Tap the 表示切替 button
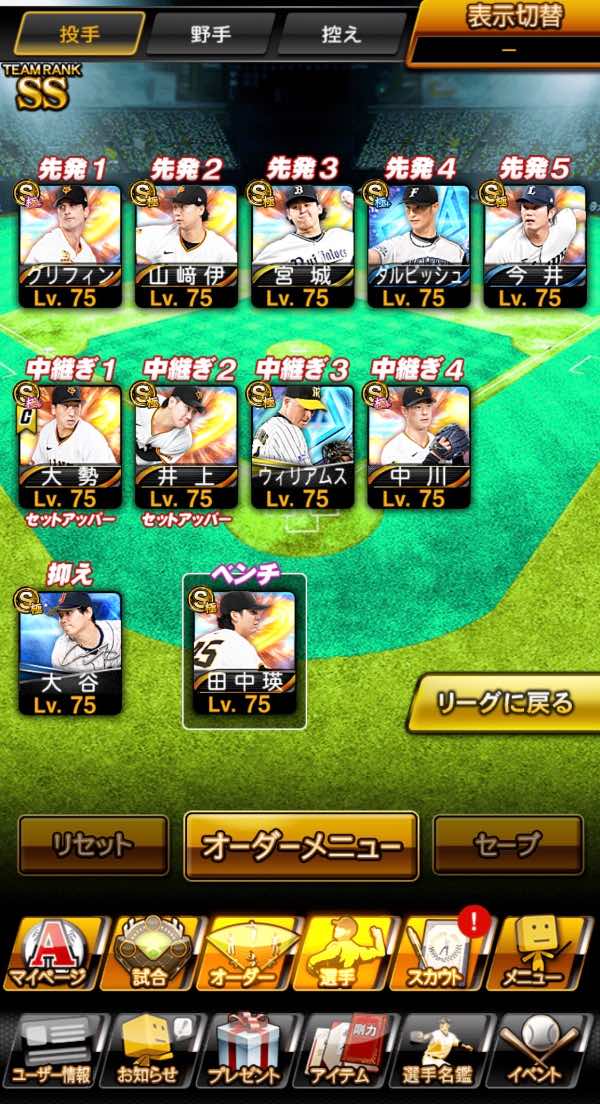Viewport: 600px width, 1104px height. [507, 32]
